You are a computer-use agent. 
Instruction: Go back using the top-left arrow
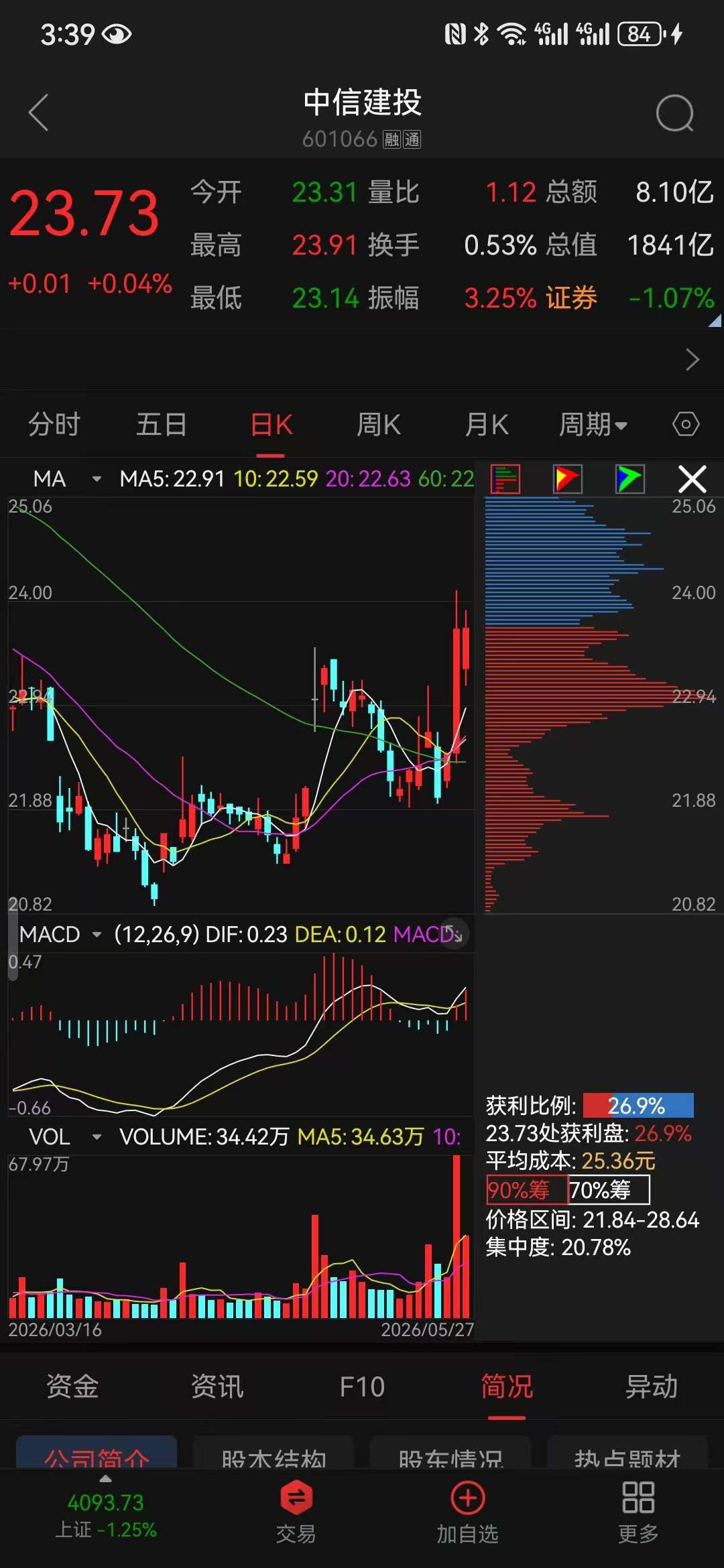[39, 113]
